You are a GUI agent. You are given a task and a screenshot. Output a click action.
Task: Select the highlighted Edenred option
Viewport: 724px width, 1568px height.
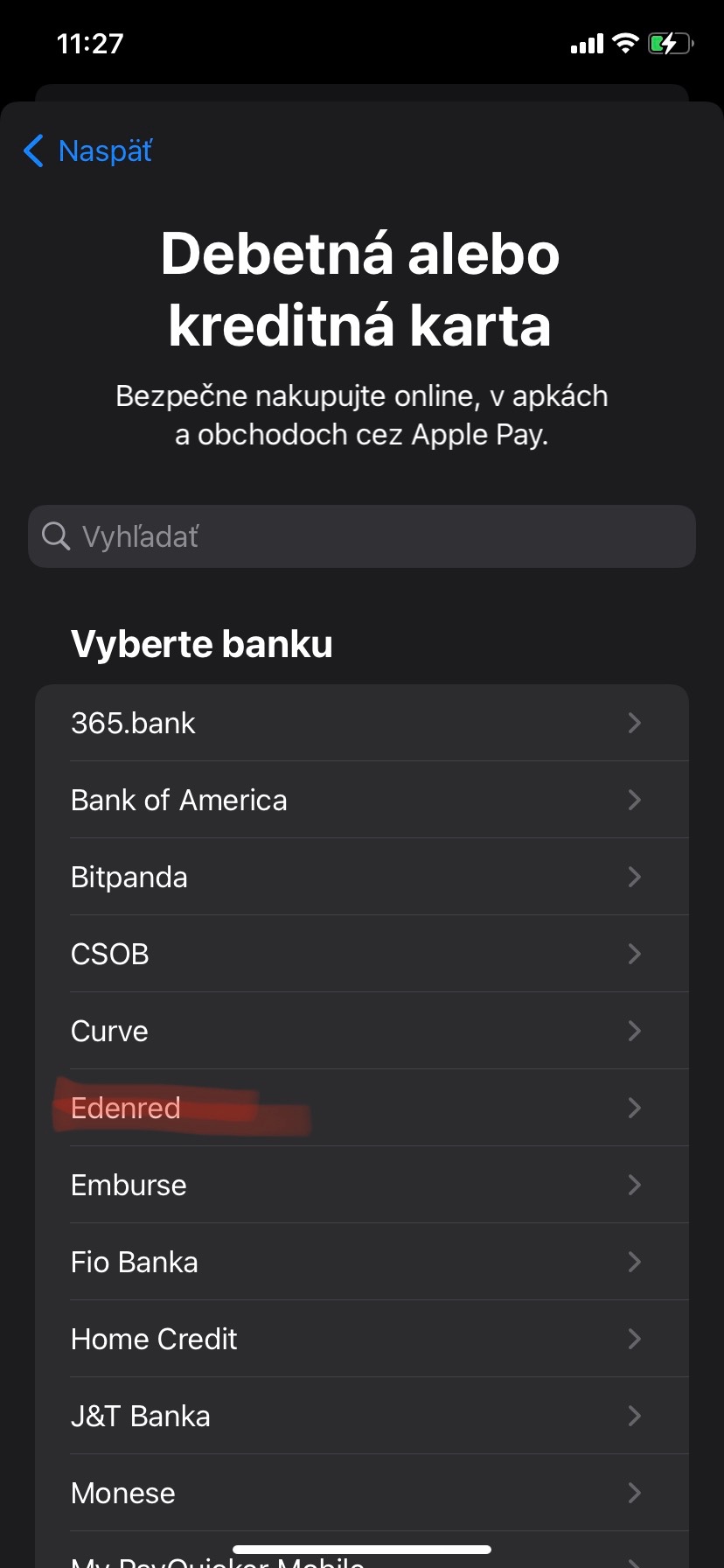pos(125,1108)
